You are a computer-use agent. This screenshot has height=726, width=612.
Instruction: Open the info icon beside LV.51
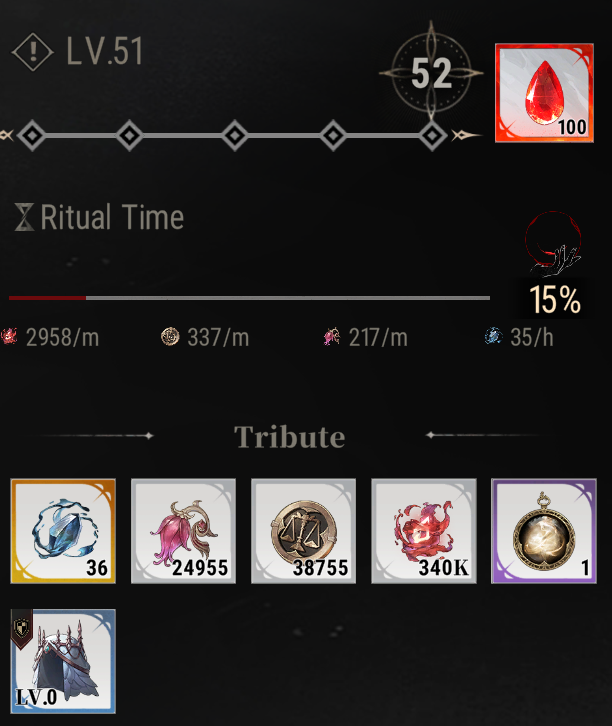click(35, 50)
